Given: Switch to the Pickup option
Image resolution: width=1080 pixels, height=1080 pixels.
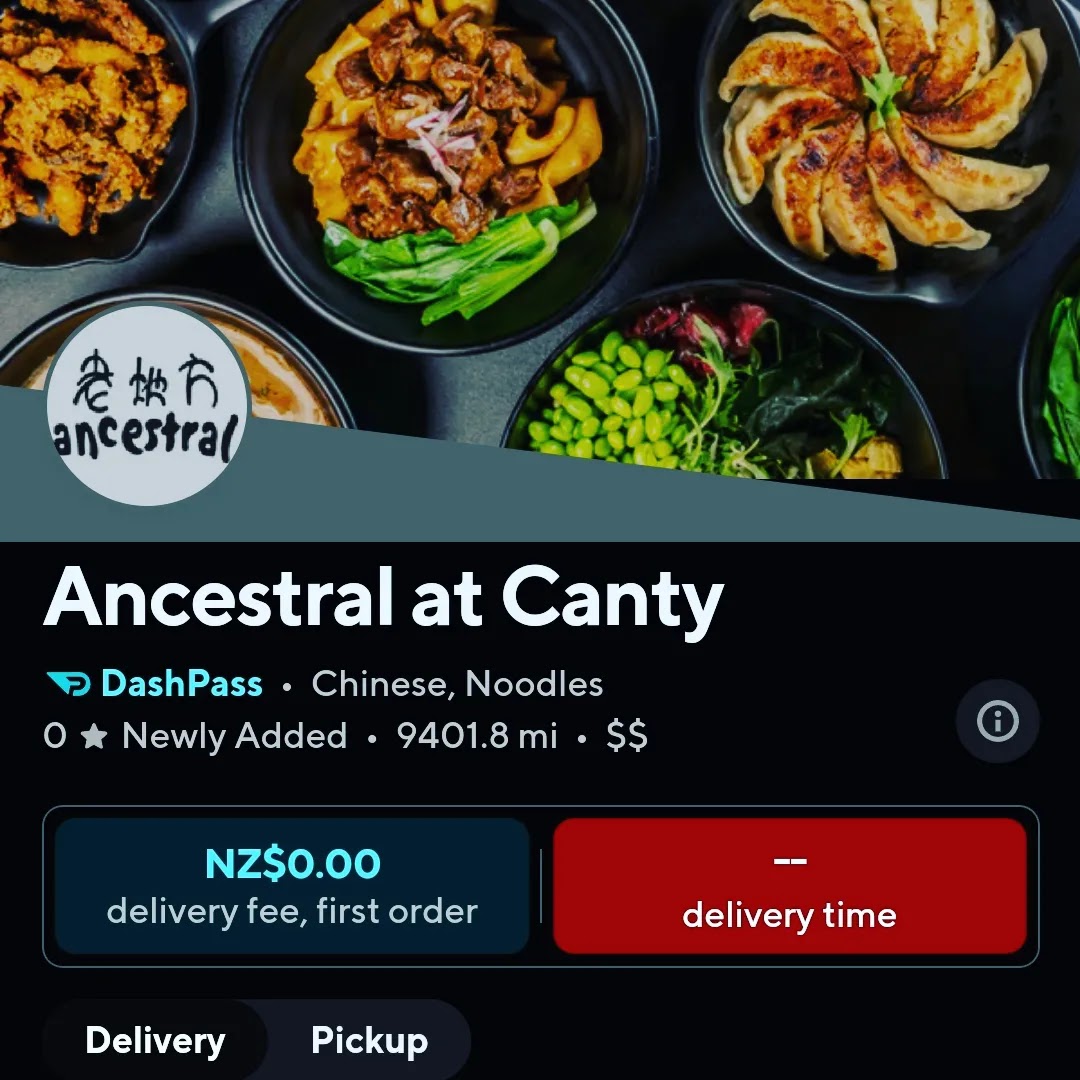Looking at the screenshot, I should point(369,1041).
